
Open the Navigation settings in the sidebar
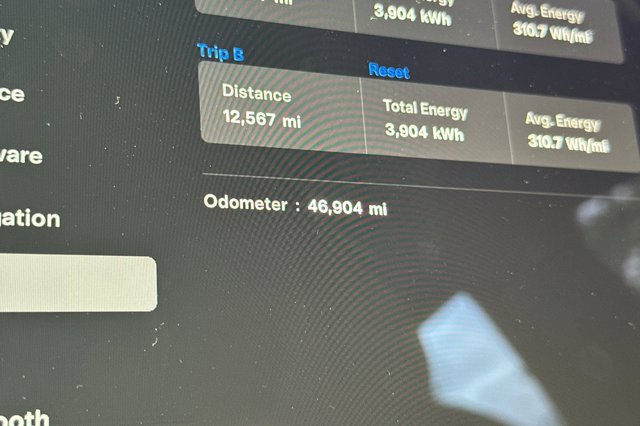coord(30,218)
